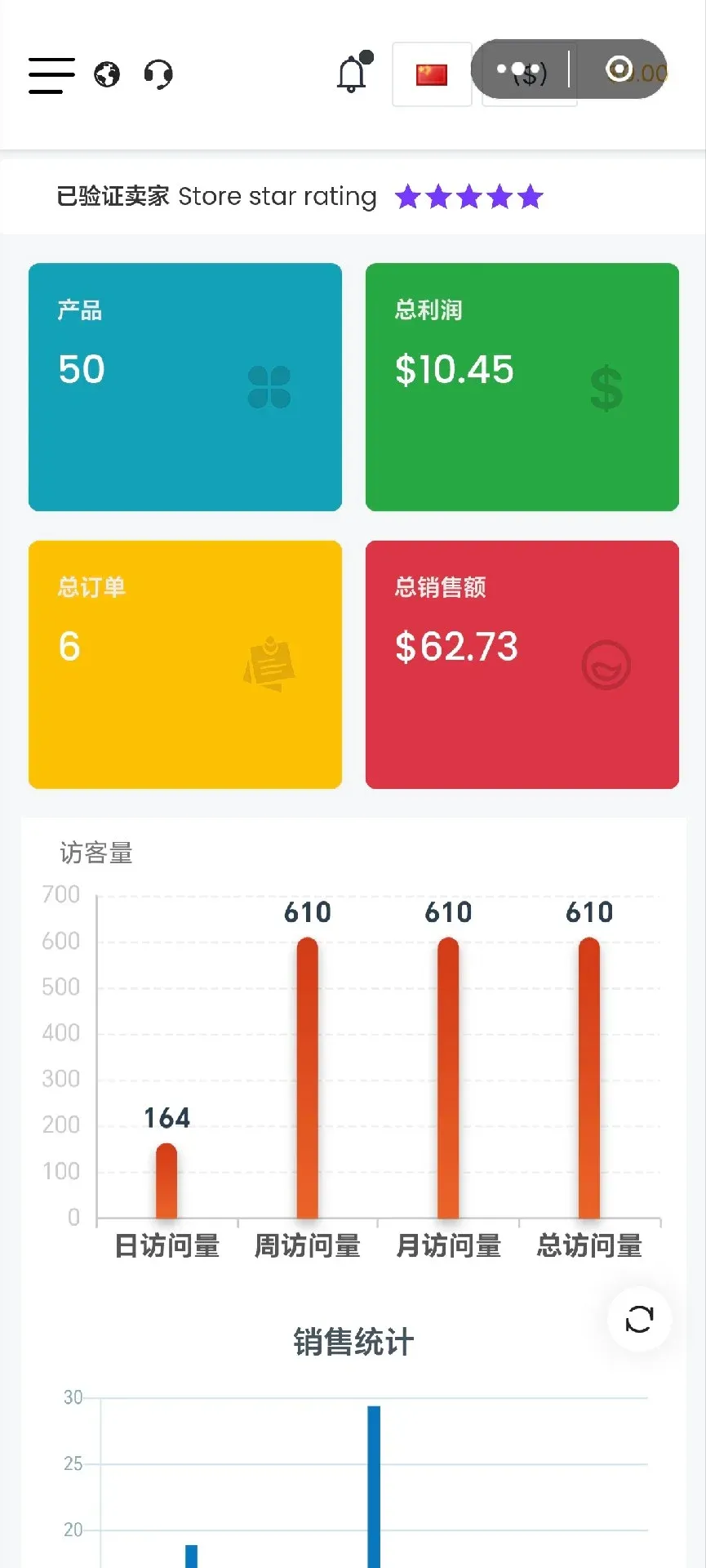Open the 总利润 card
Viewport: 706px width, 1568px height.
[522, 386]
